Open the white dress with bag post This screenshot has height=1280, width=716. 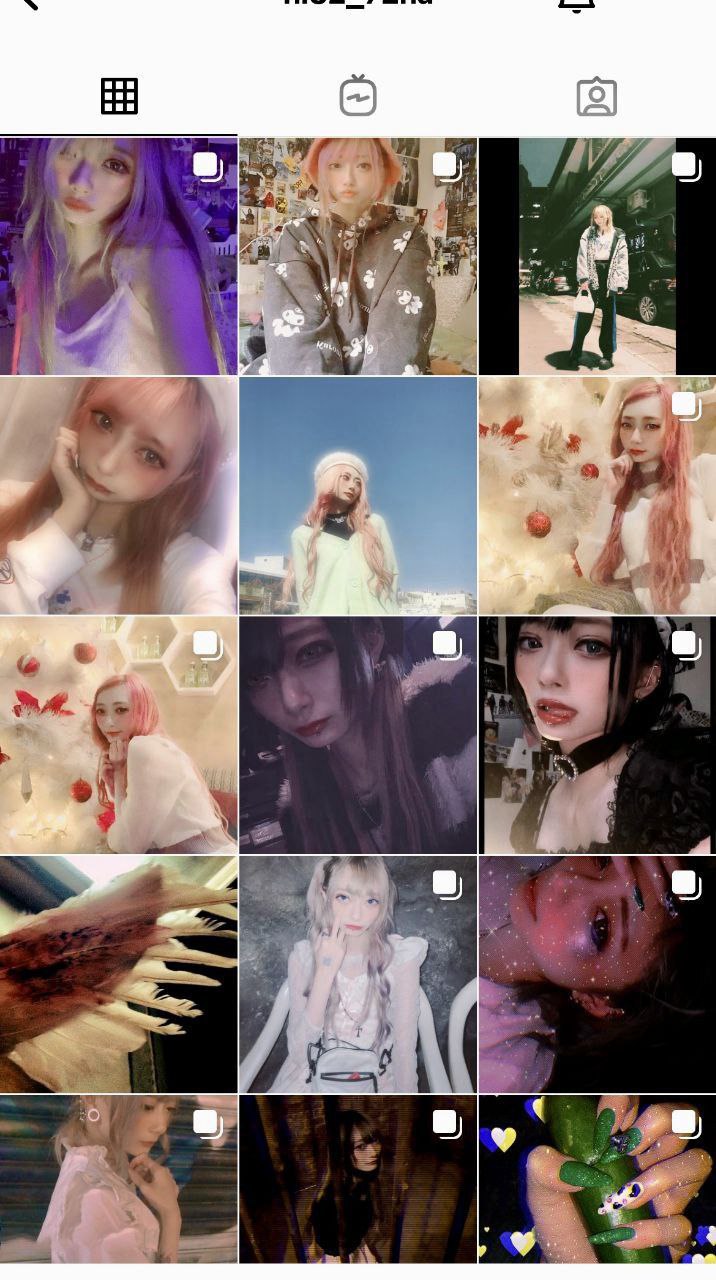(358, 974)
